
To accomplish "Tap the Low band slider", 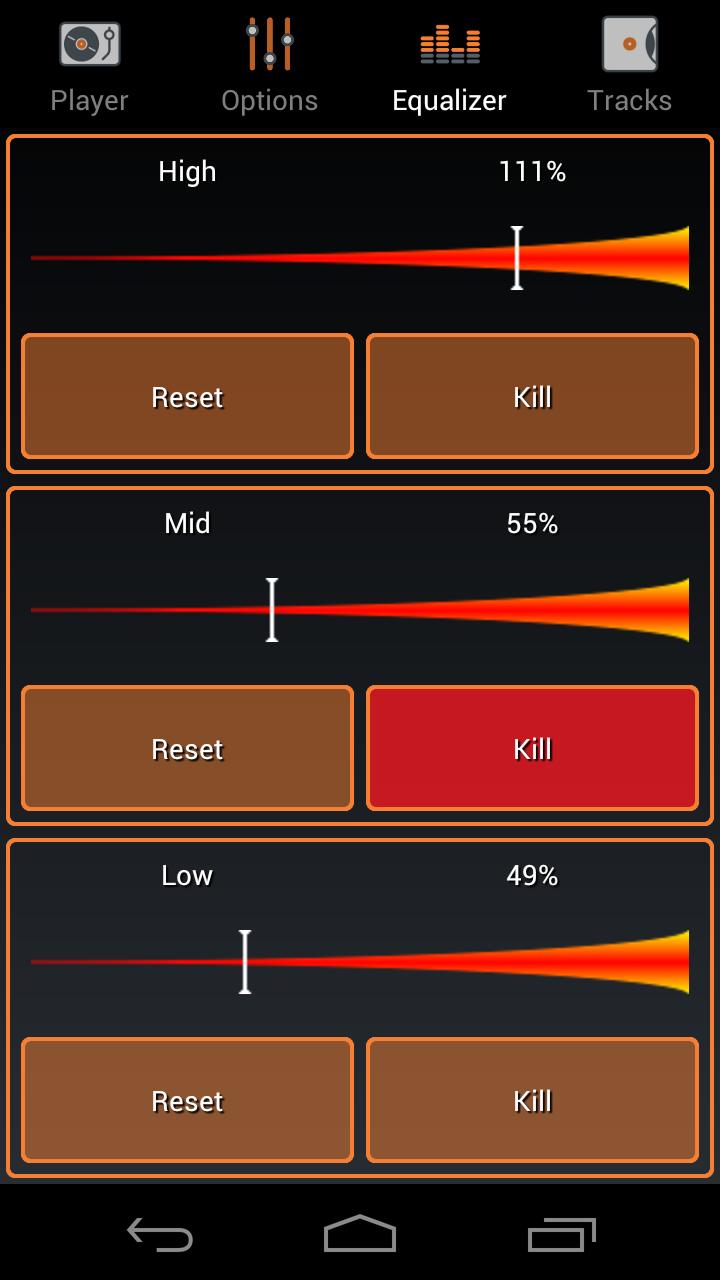I will [245, 962].
